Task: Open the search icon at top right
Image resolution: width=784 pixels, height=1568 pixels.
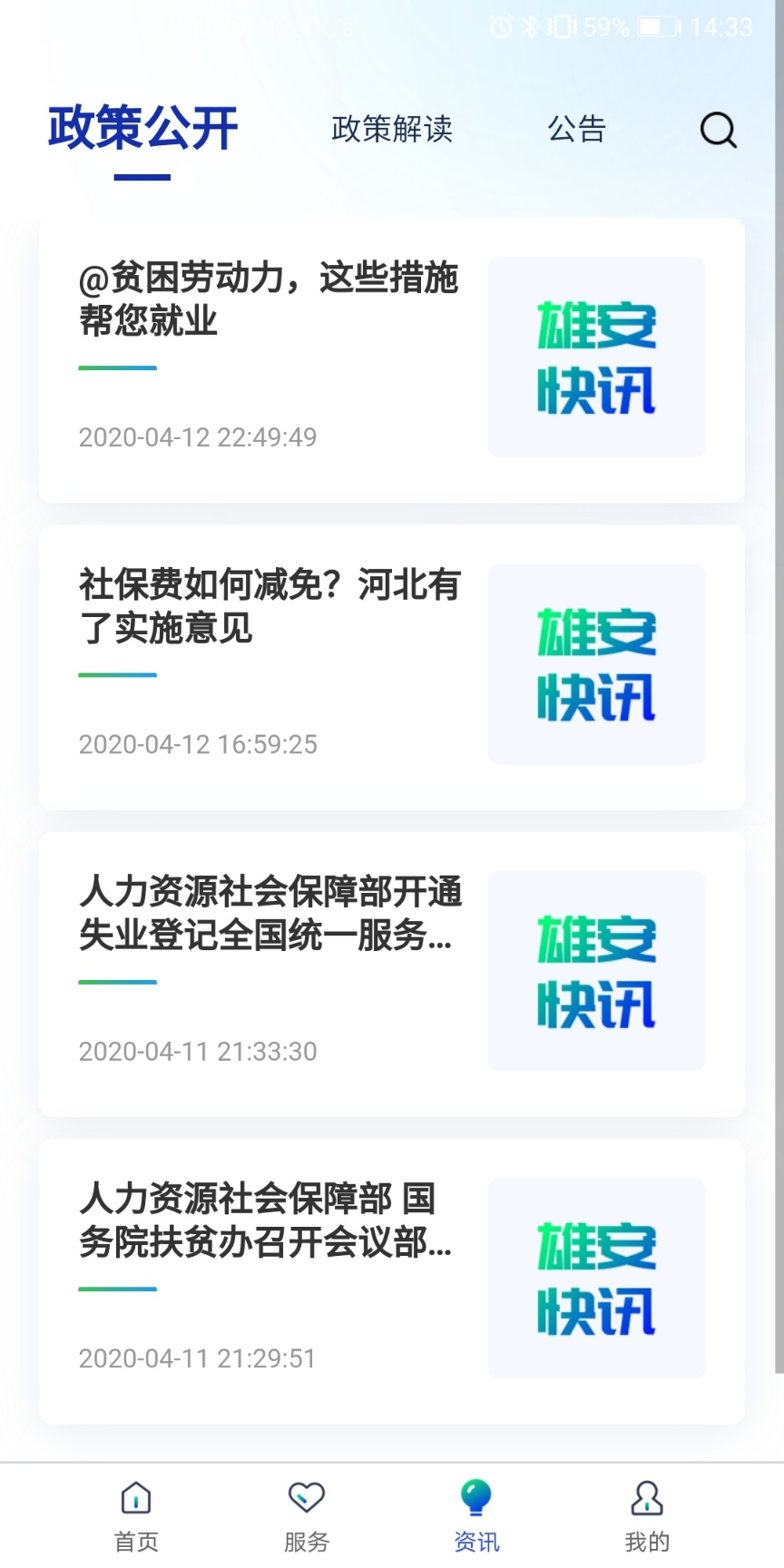Action: [x=718, y=131]
